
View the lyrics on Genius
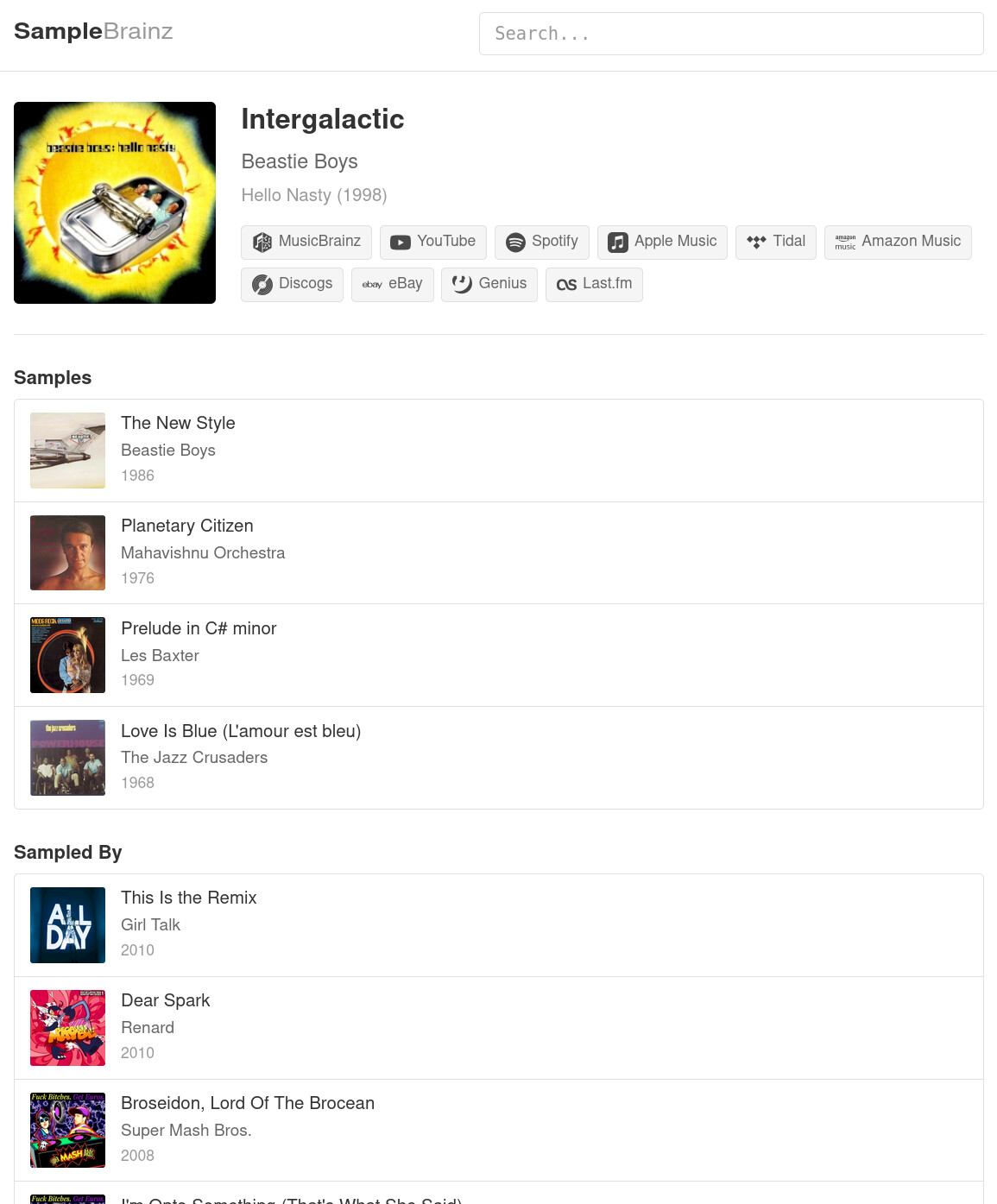pyautogui.click(x=489, y=284)
